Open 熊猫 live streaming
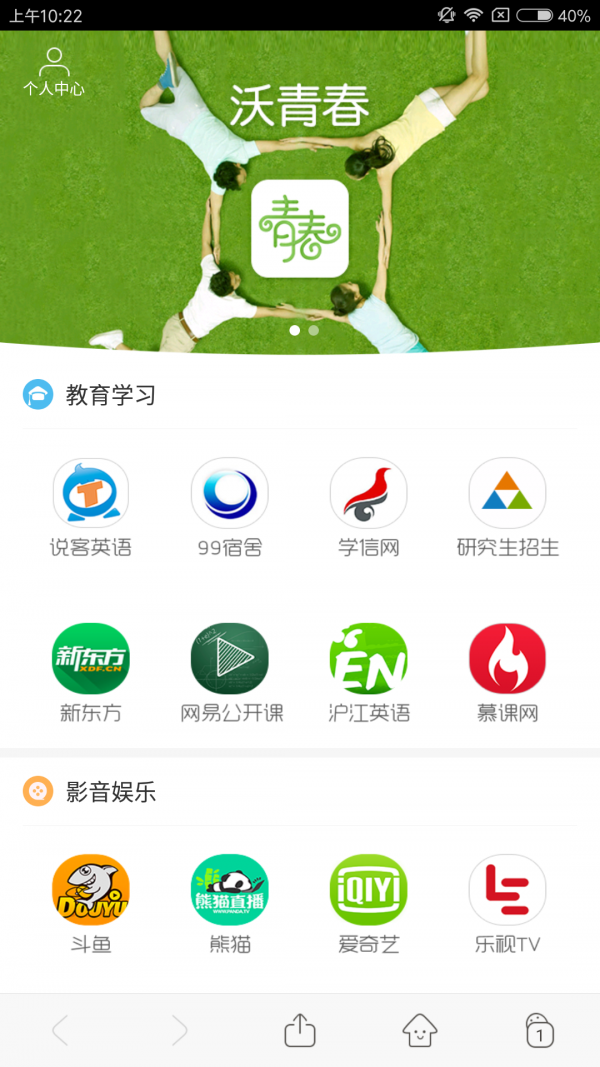600x1067 pixels. click(230, 890)
